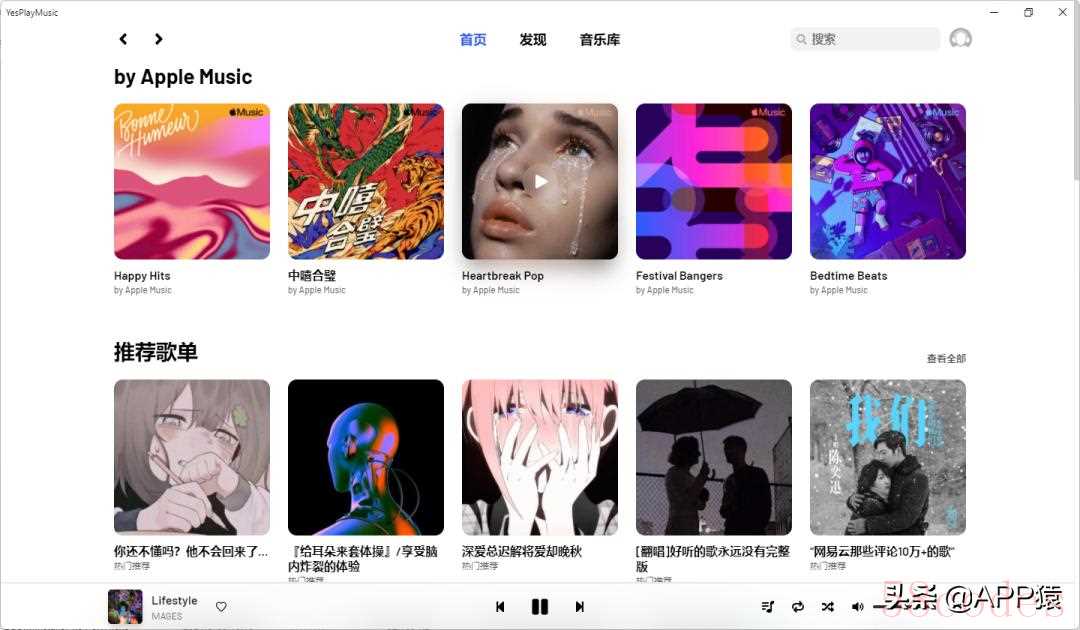
Task: Open the 中嘻合璧 playlist
Action: point(366,181)
